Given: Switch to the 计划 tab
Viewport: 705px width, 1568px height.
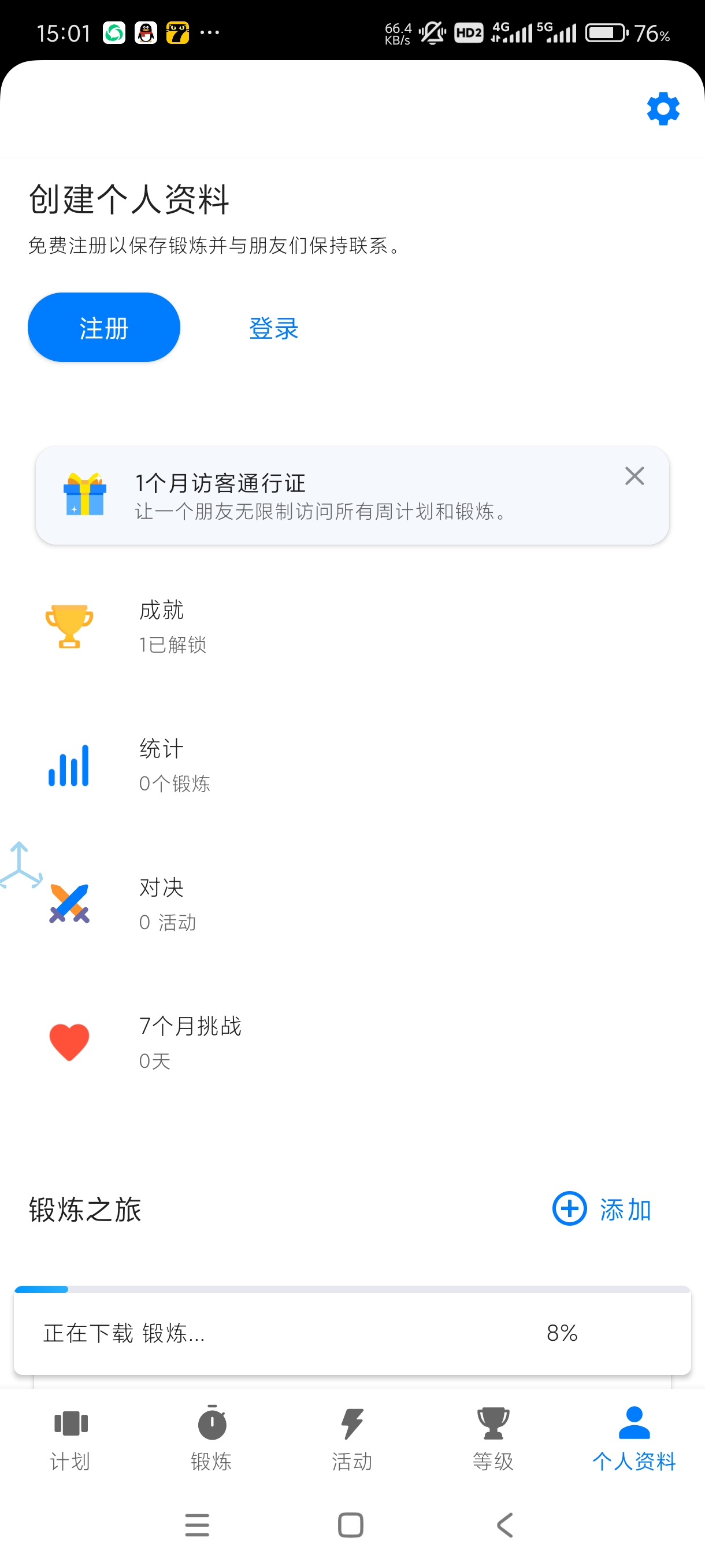Looking at the screenshot, I should pyautogui.click(x=70, y=1438).
